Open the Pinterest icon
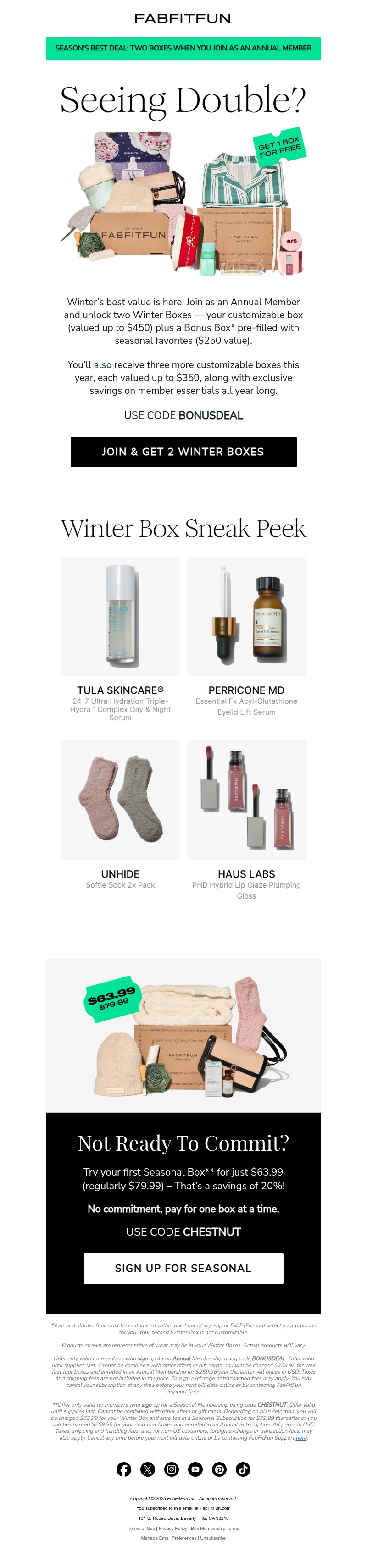The height and width of the screenshot is (1568, 367). [219, 1469]
